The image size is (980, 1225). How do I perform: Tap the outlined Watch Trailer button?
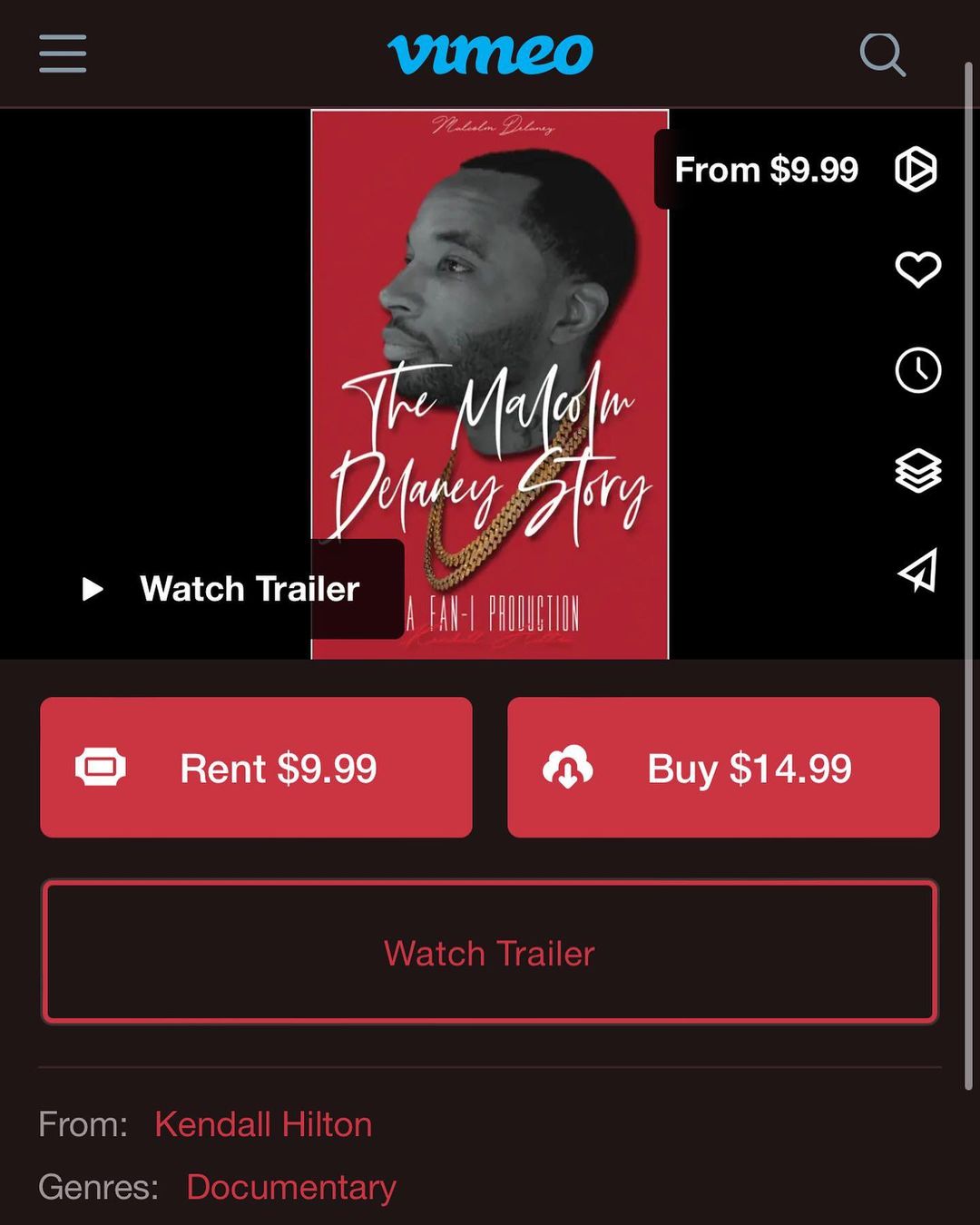pyautogui.click(x=489, y=953)
